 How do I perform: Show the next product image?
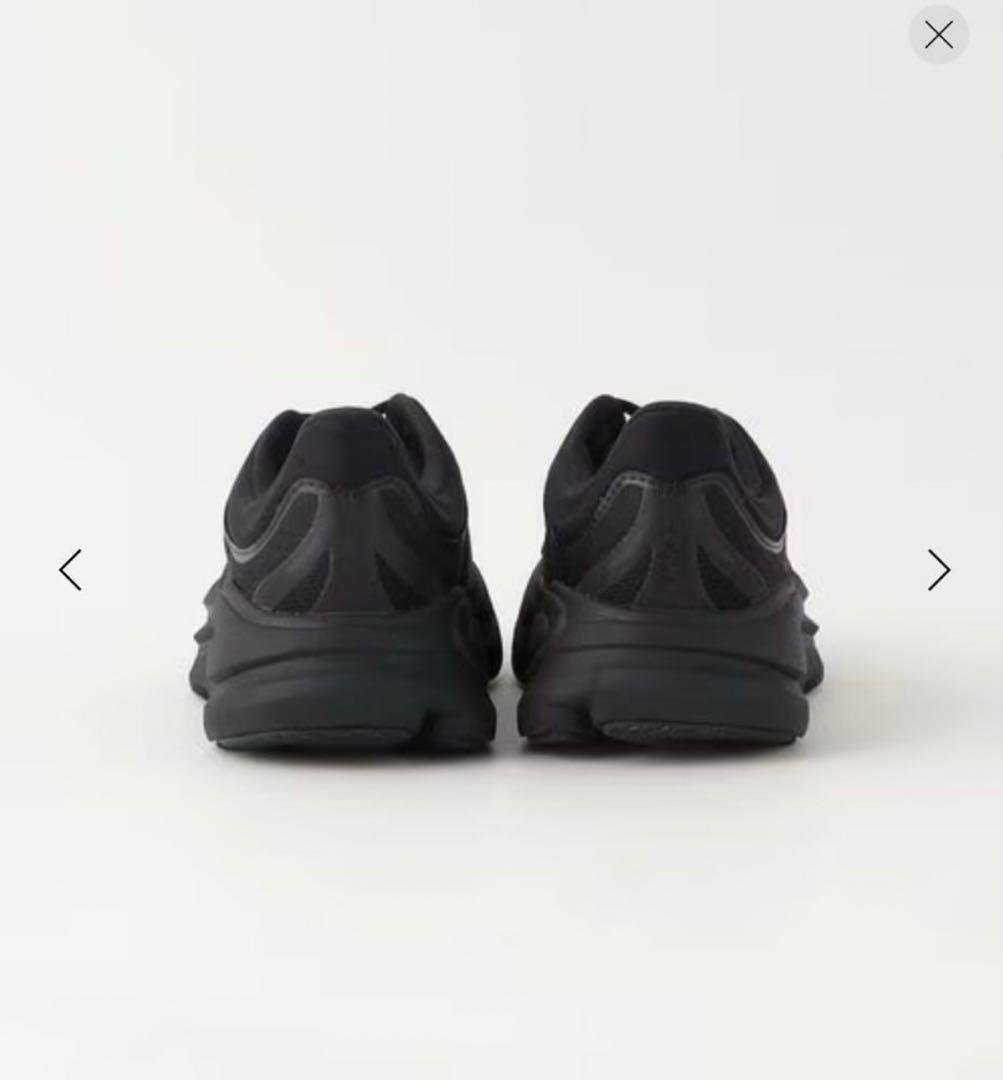point(937,570)
